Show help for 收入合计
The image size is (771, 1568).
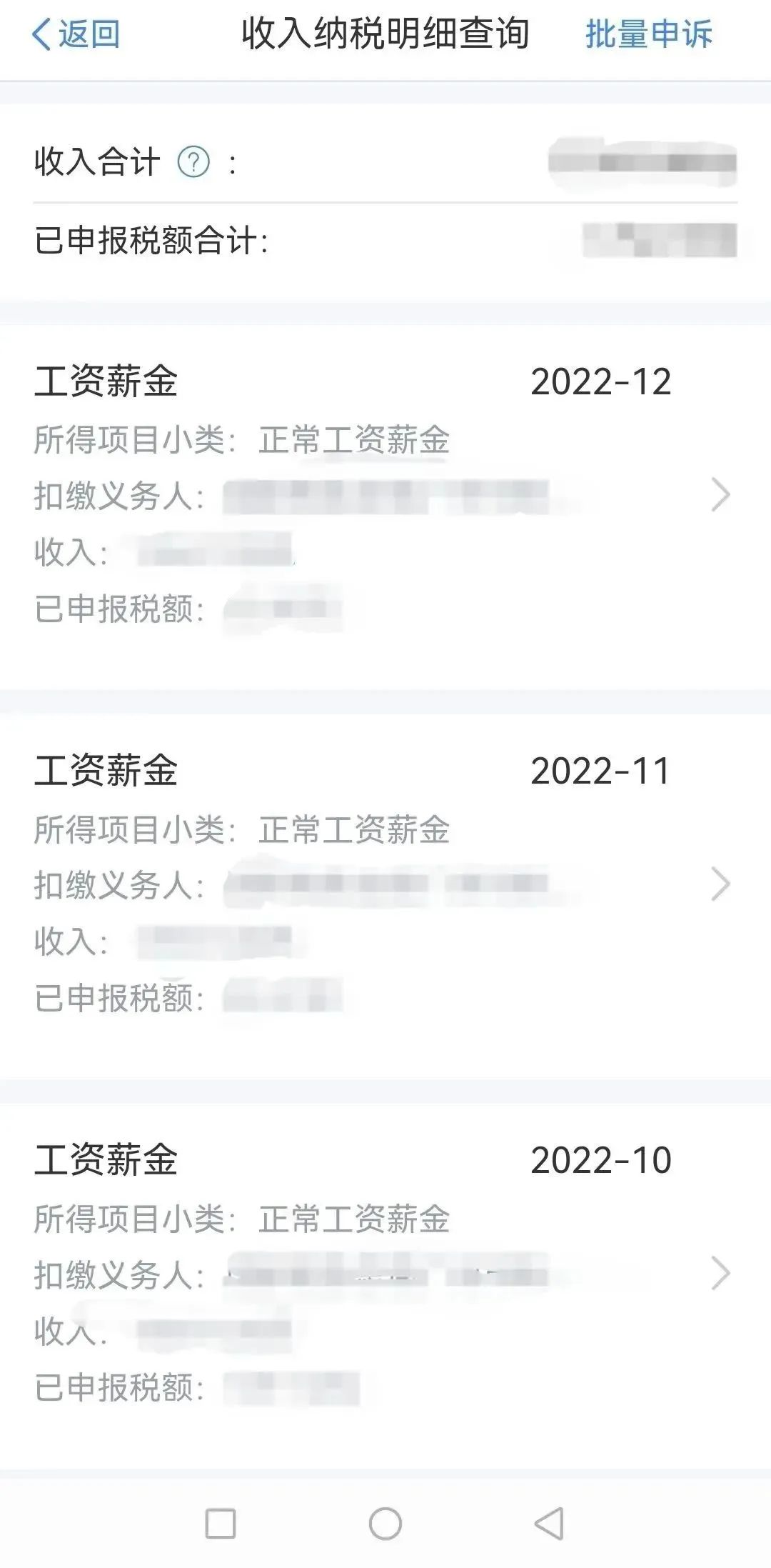click(x=193, y=162)
